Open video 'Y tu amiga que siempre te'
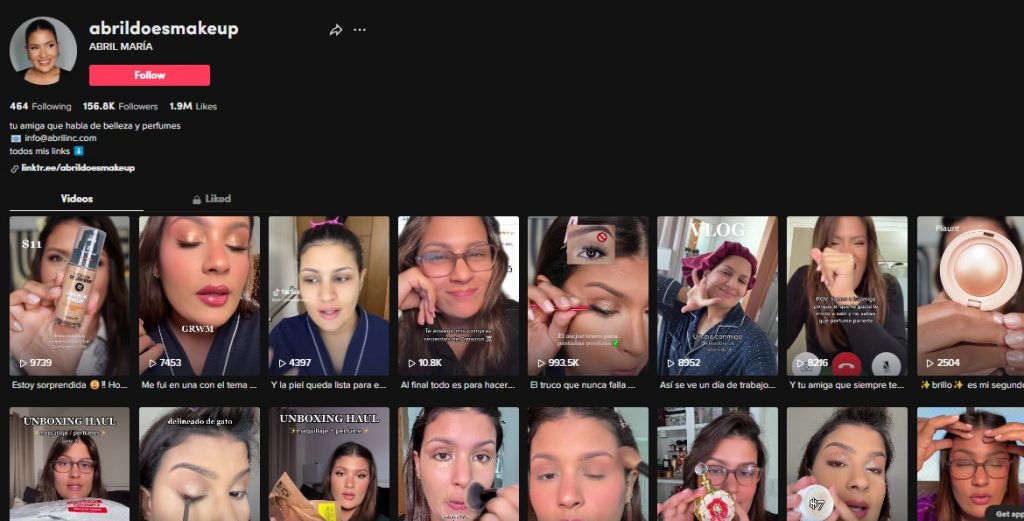Image resolution: width=1024 pixels, height=521 pixels. (847, 295)
